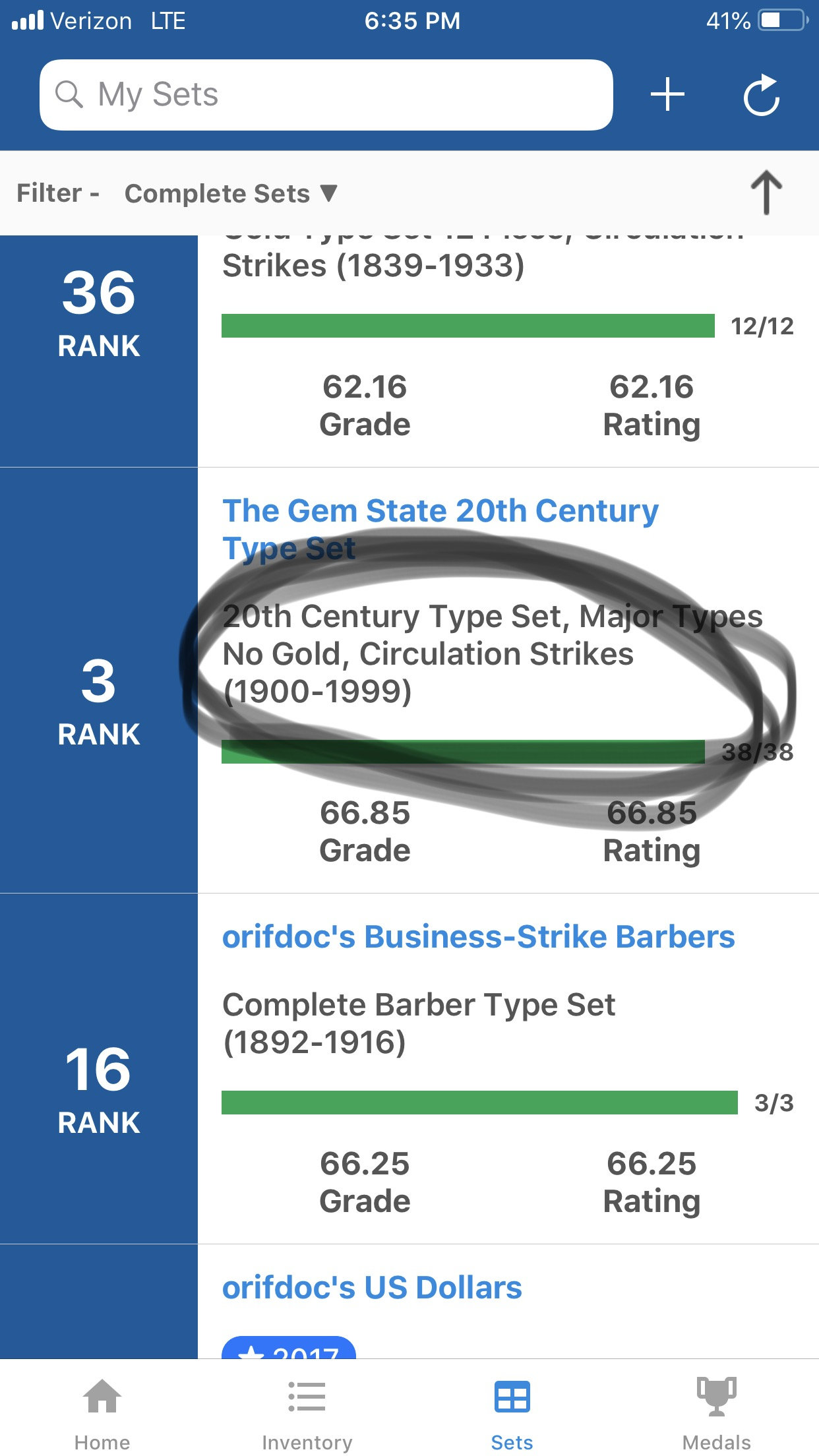This screenshot has height=1456, width=819.
Task: Toggle sort order with the up arrow
Action: (766, 193)
